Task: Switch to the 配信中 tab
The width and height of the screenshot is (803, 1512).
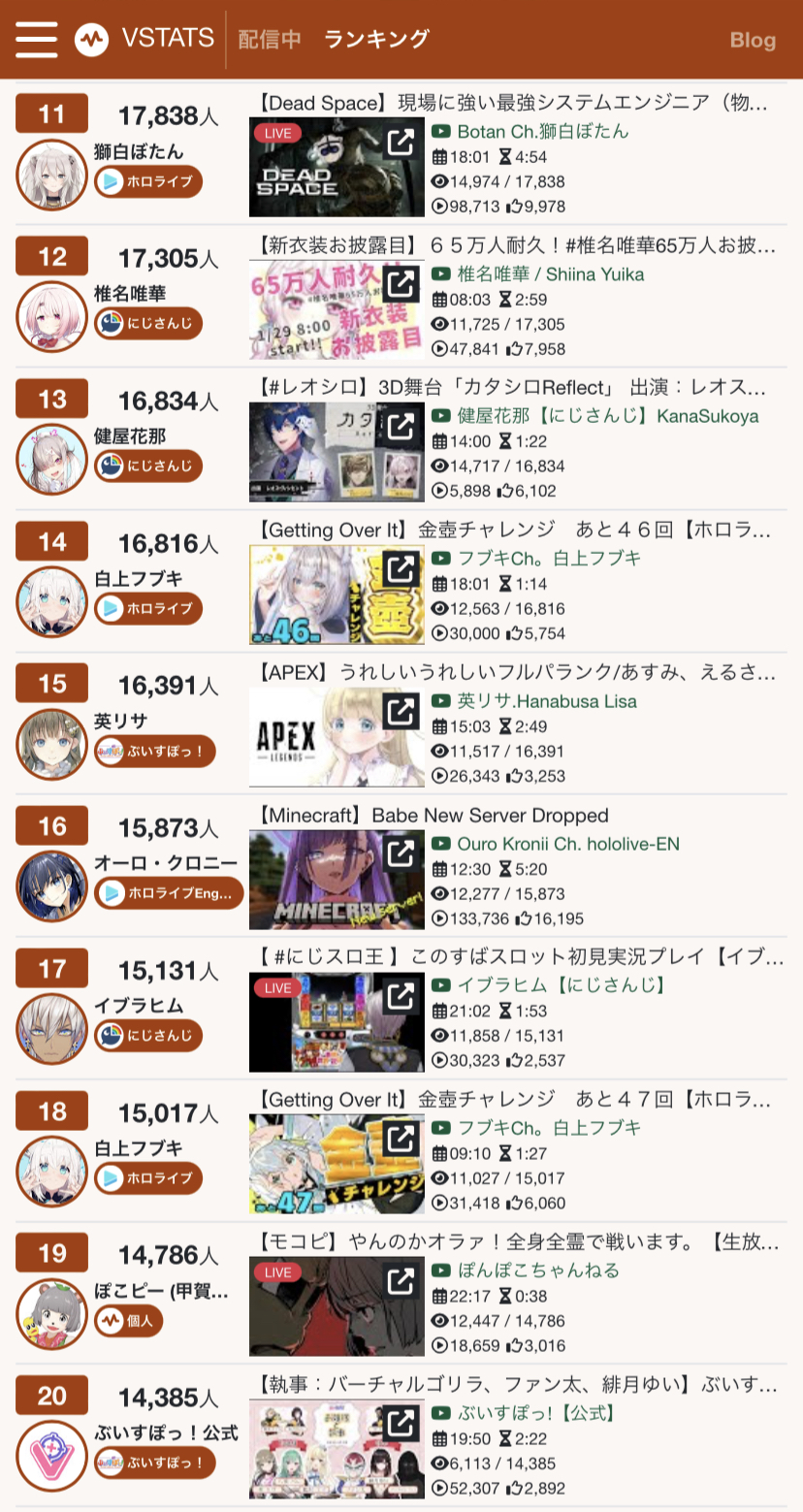Action: click(x=270, y=40)
